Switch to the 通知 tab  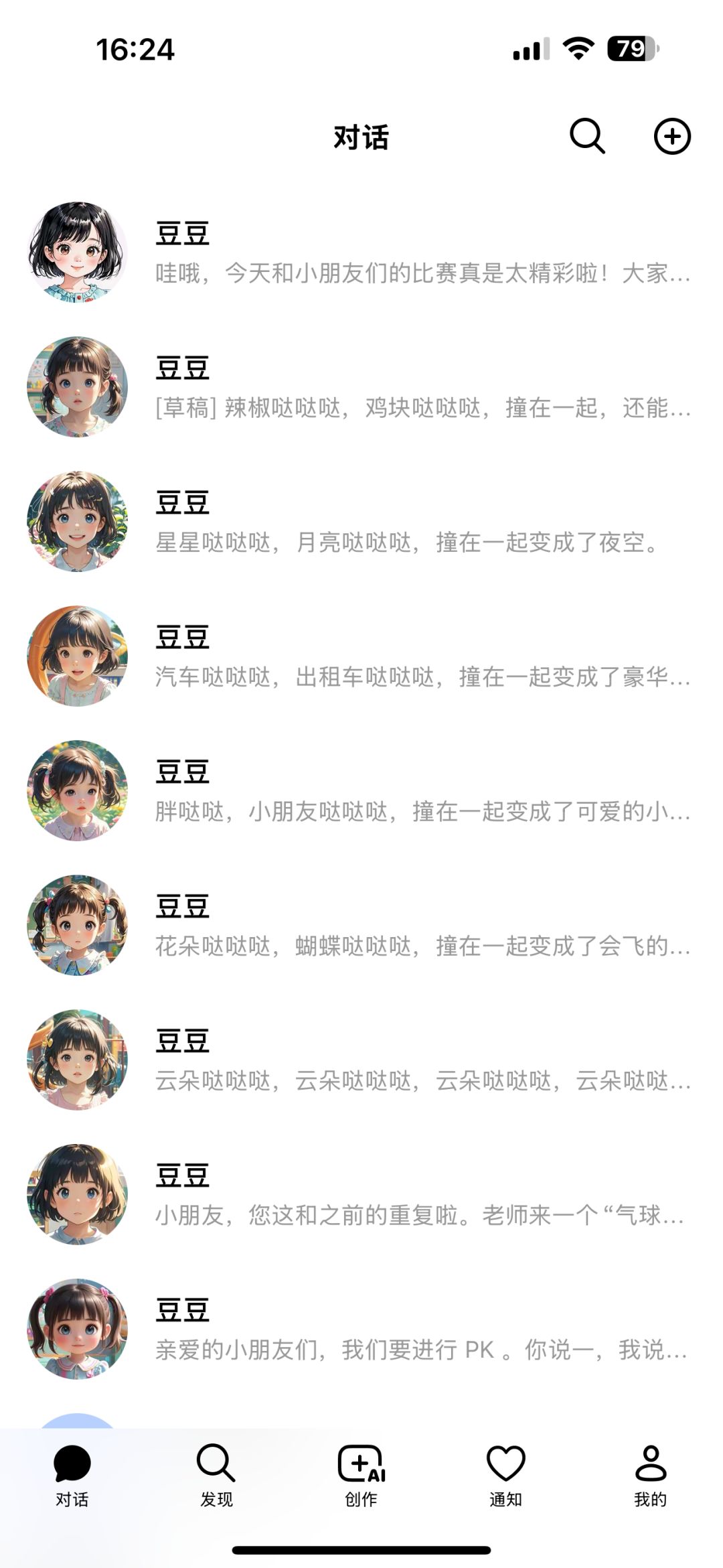[505, 1476]
